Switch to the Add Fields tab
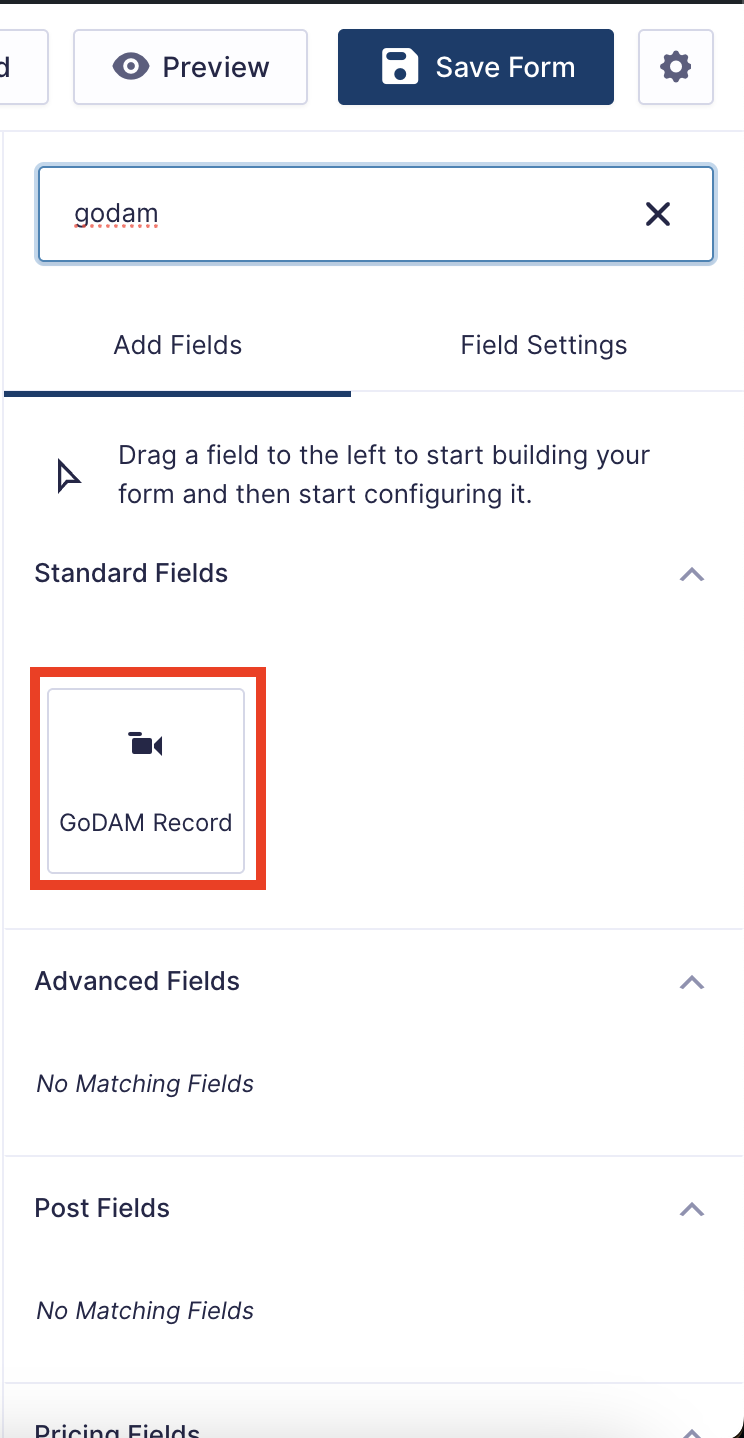This screenshot has width=744, height=1438. (x=178, y=346)
